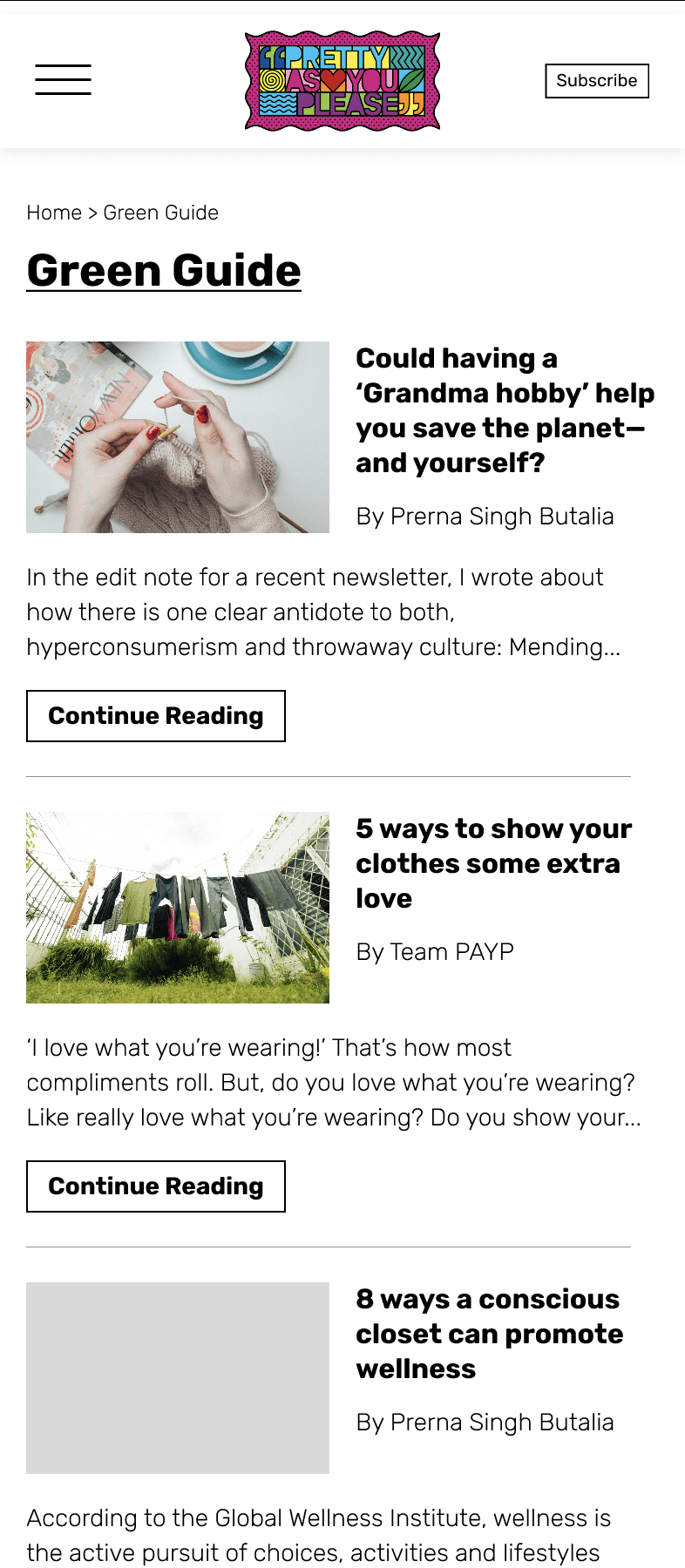Continue Reading the clothes love article
The image size is (685, 1568).
click(x=156, y=1186)
